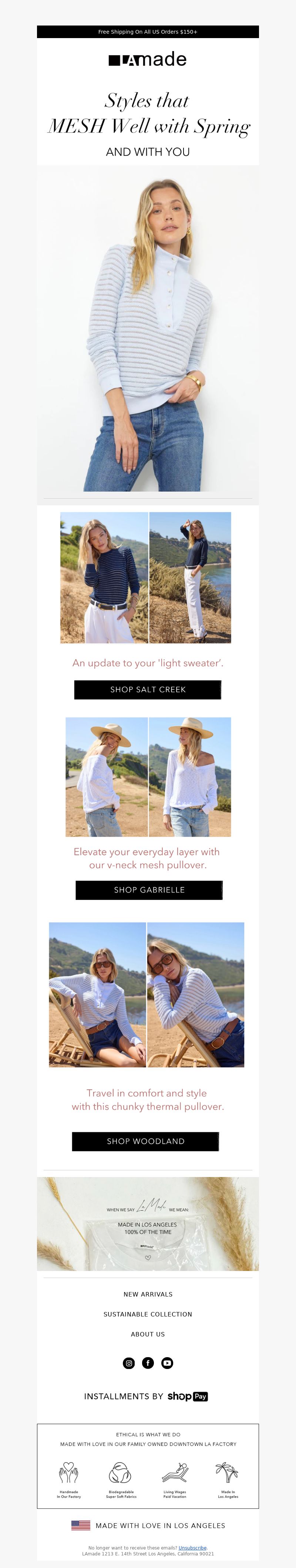Open the ABOUT US link
The image size is (296, 1568).
148,1334
